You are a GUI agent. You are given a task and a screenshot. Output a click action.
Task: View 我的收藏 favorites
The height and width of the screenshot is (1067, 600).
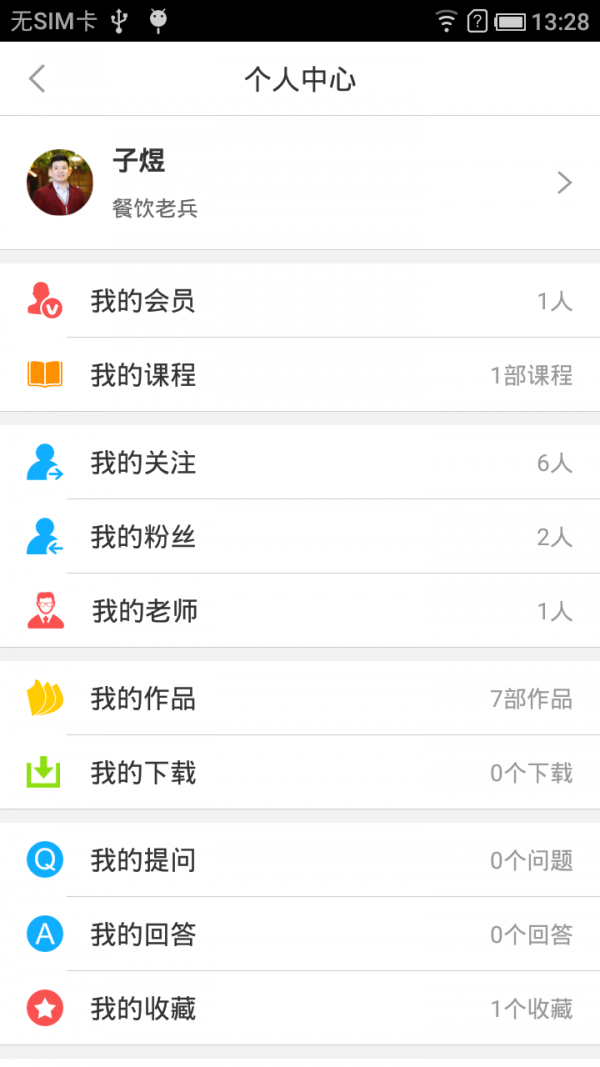point(300,1009)
